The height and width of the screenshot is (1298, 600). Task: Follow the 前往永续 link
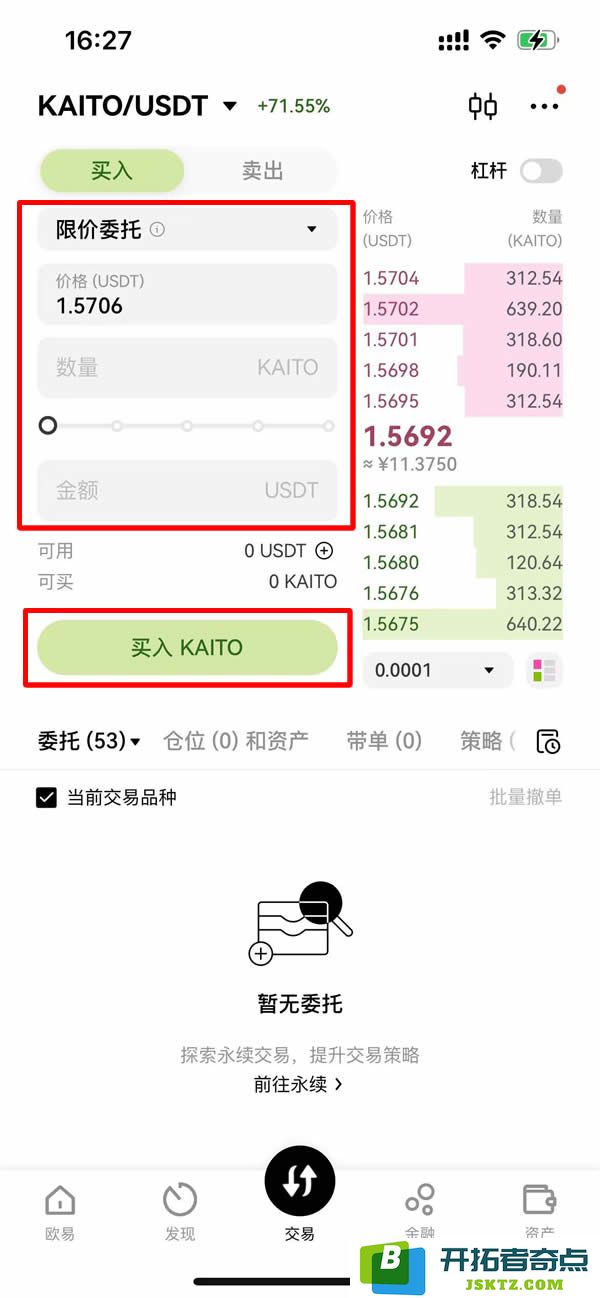pyautogui.click(x=298, y=1084)
